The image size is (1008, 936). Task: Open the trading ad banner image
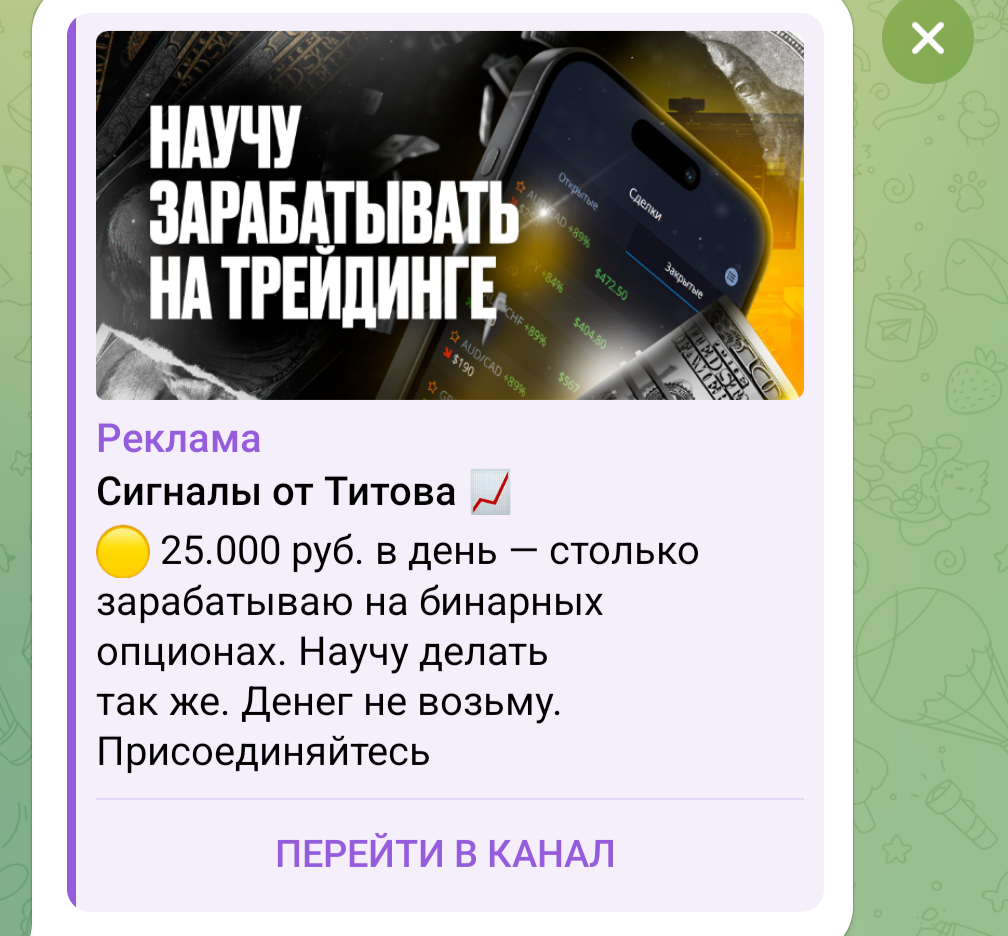449,215
